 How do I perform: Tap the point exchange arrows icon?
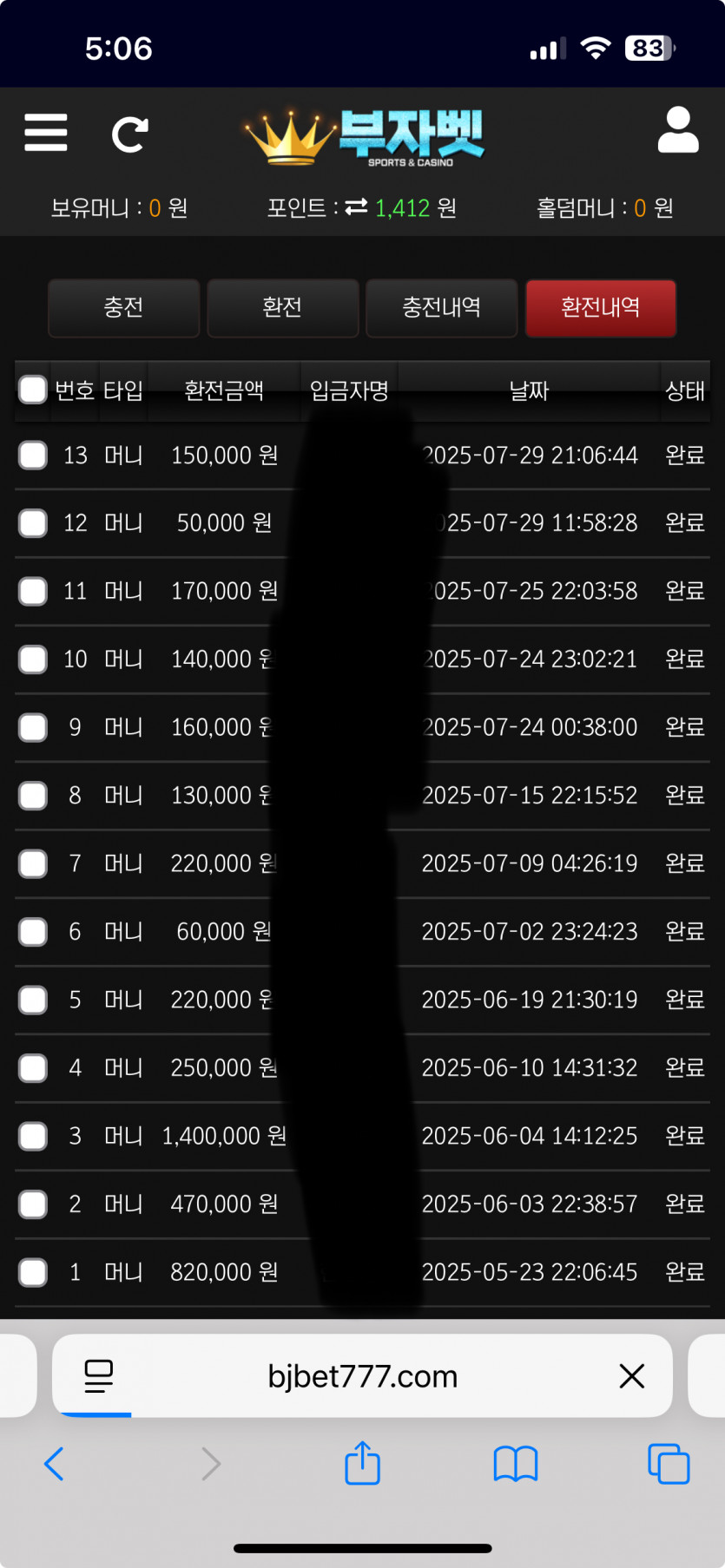pyautogui.click(x=356, y=207)
